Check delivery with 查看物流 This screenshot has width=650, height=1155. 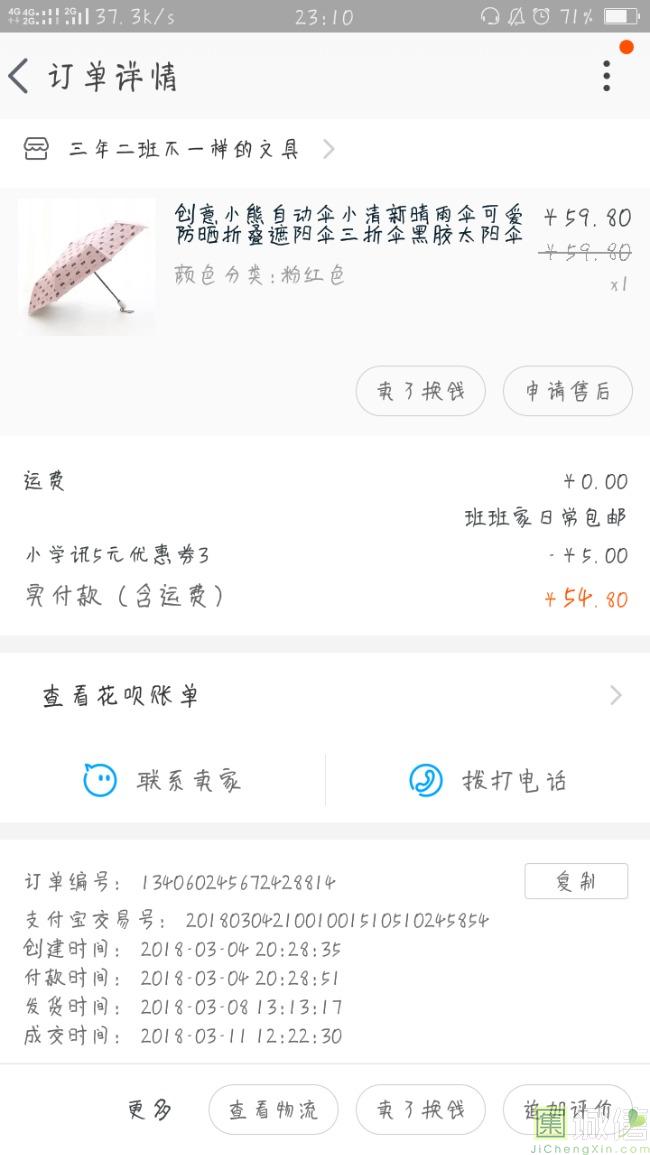pos(273,1110)
